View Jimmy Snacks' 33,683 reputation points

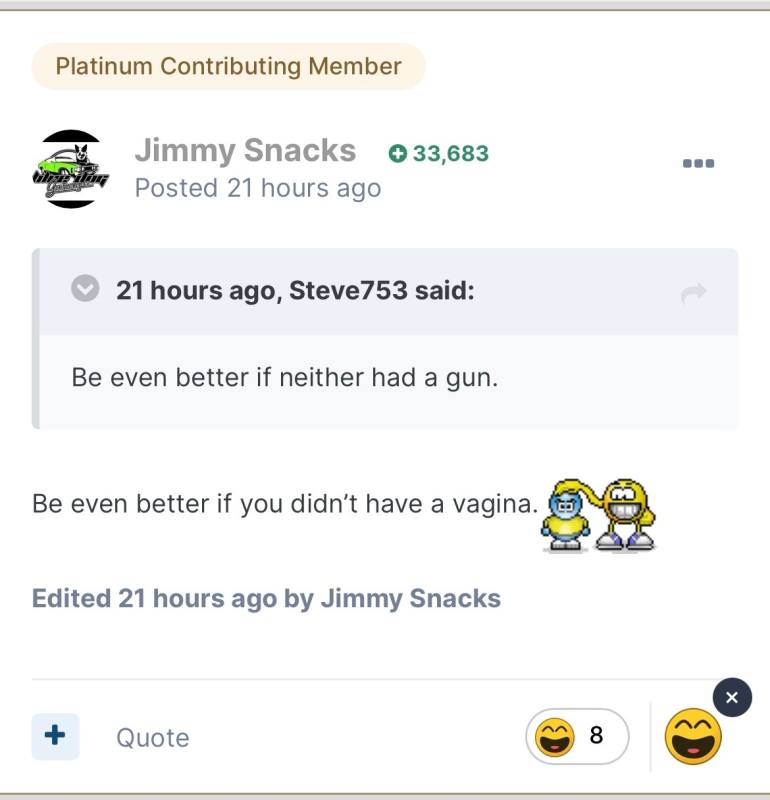pos(439,153)
